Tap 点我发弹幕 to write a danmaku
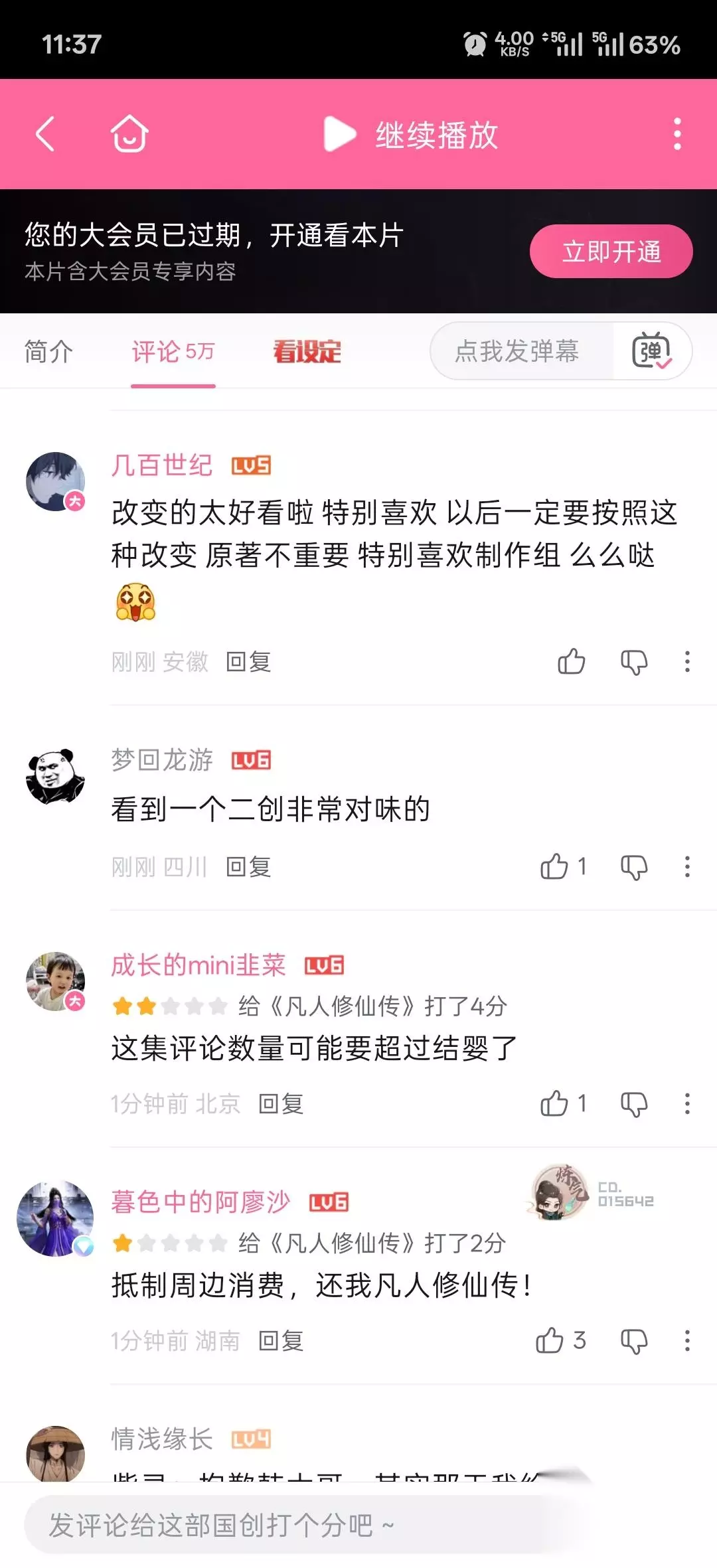 click(517, 351)
